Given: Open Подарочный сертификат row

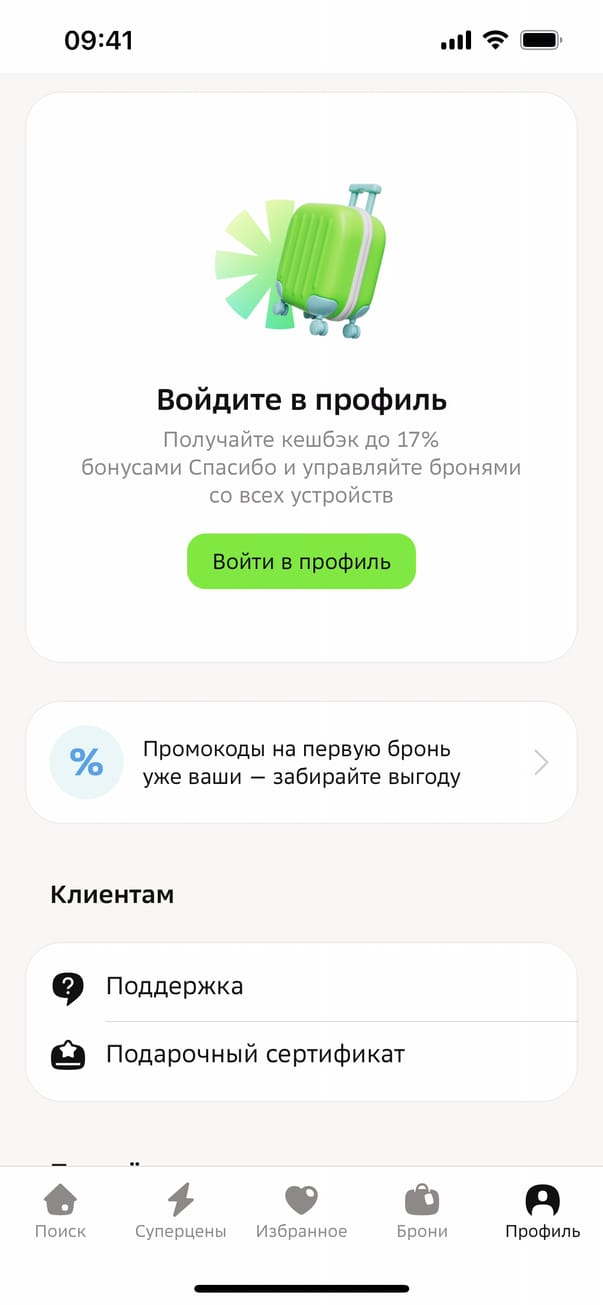Looking at the screenshot, I should [301, 1055].
